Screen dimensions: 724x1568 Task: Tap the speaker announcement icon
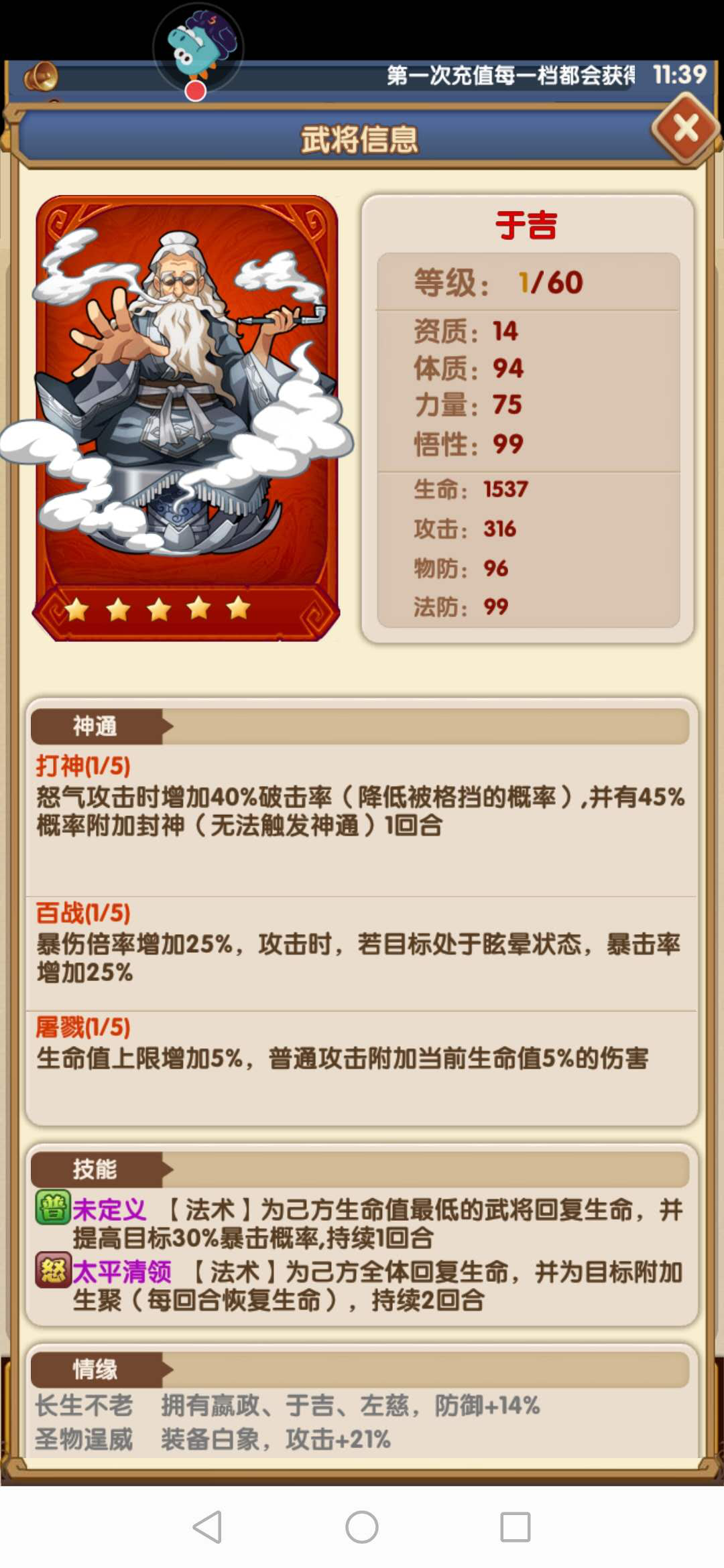[42, 76]
